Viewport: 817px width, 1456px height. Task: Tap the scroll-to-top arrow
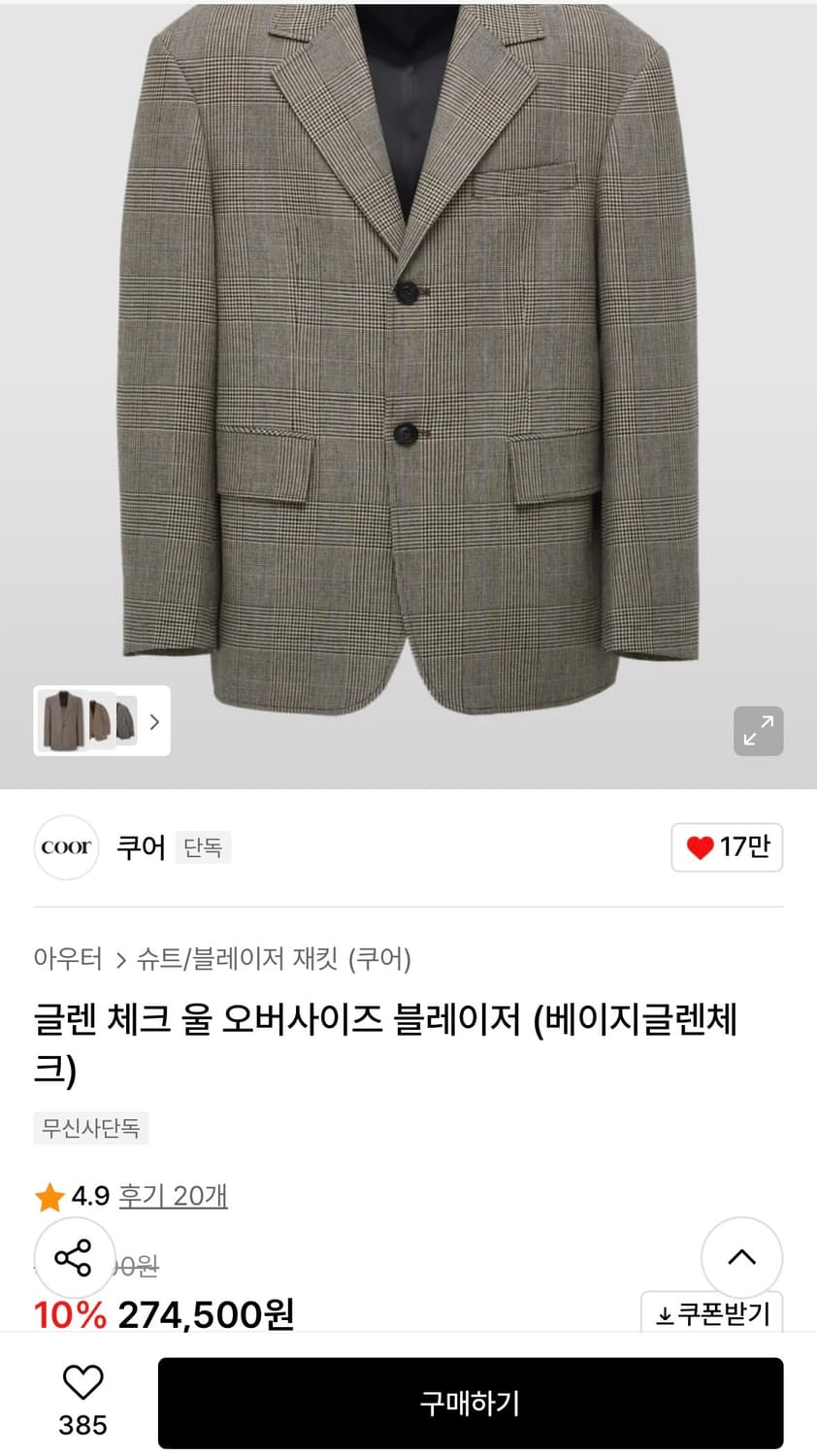741,1257
